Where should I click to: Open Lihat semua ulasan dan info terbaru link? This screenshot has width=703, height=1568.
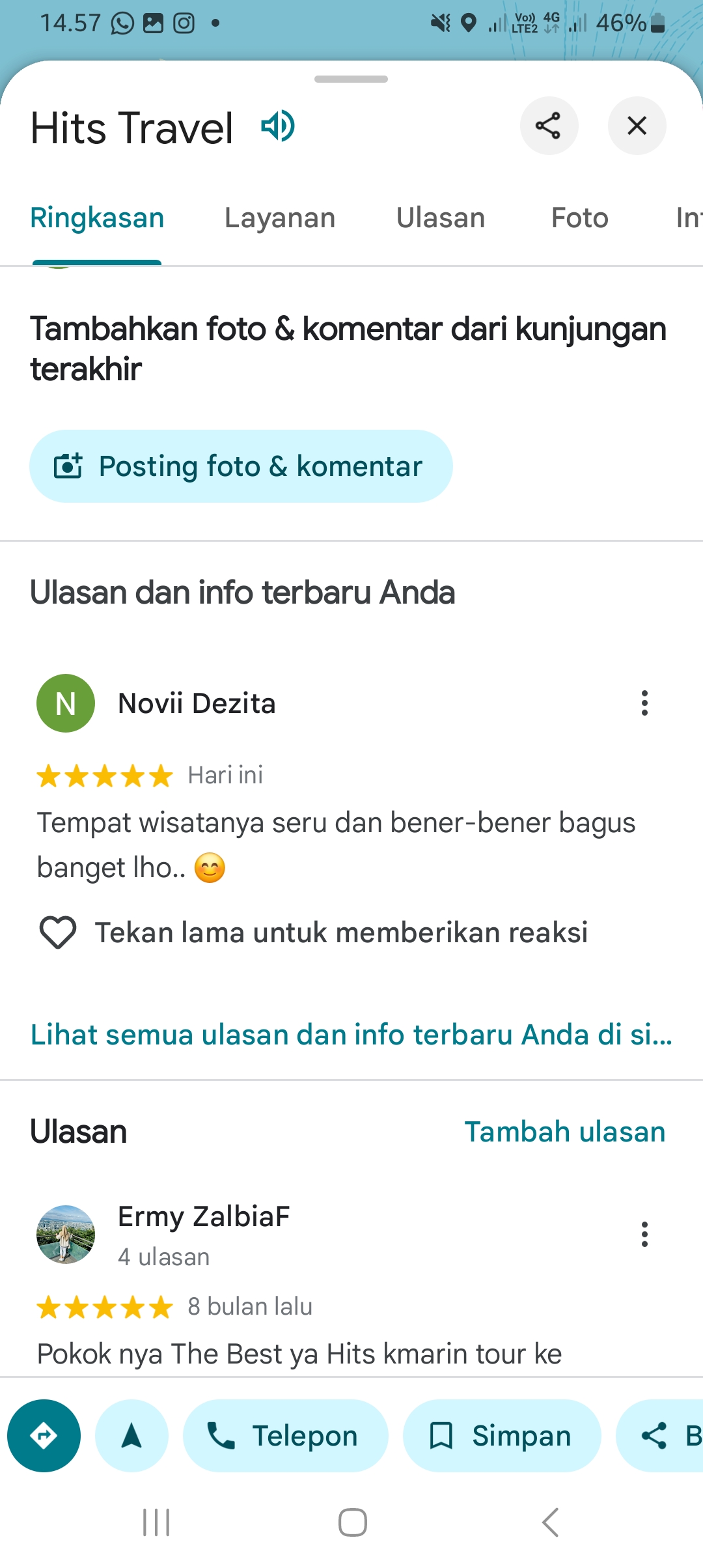pyautogui.click(x=351, y=1035)
